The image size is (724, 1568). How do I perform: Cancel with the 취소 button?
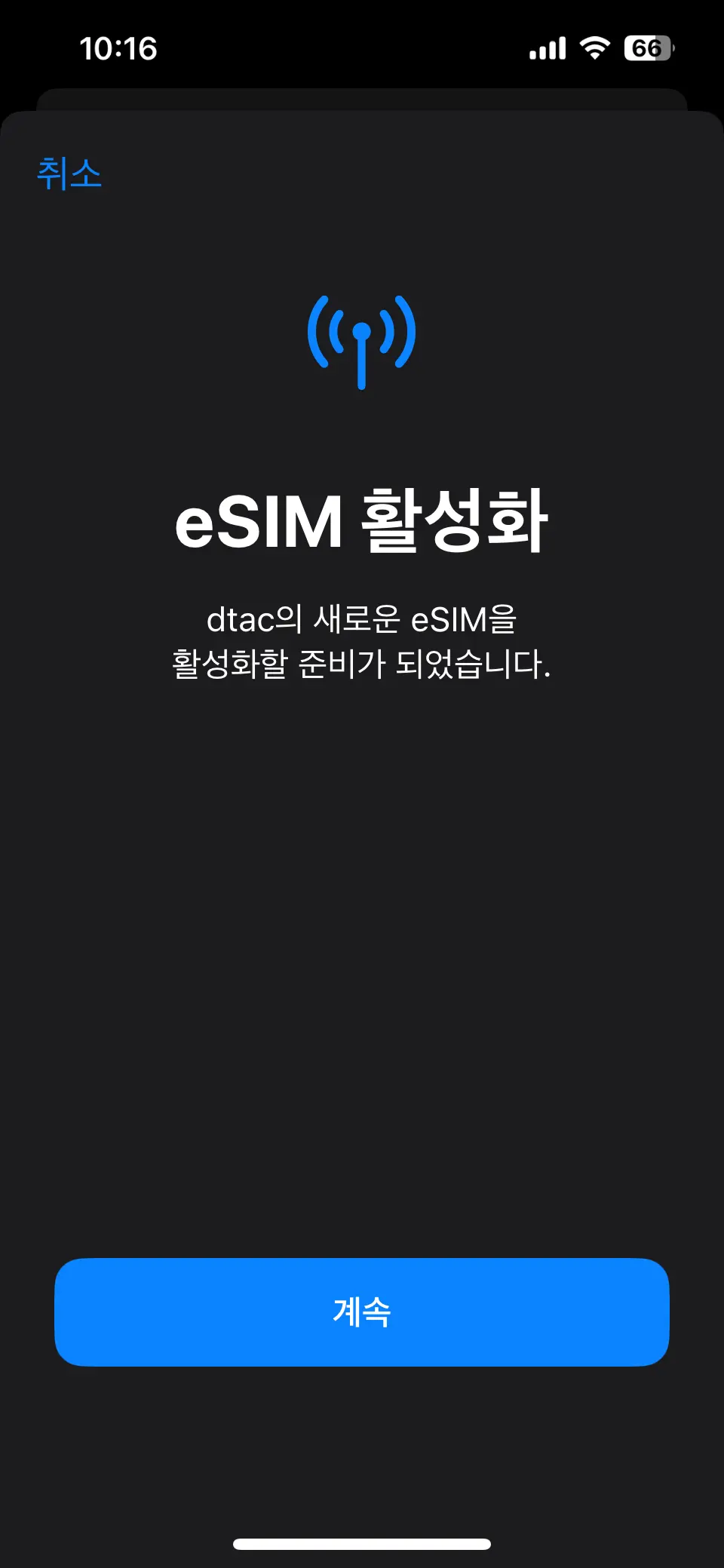click(69, 173)
